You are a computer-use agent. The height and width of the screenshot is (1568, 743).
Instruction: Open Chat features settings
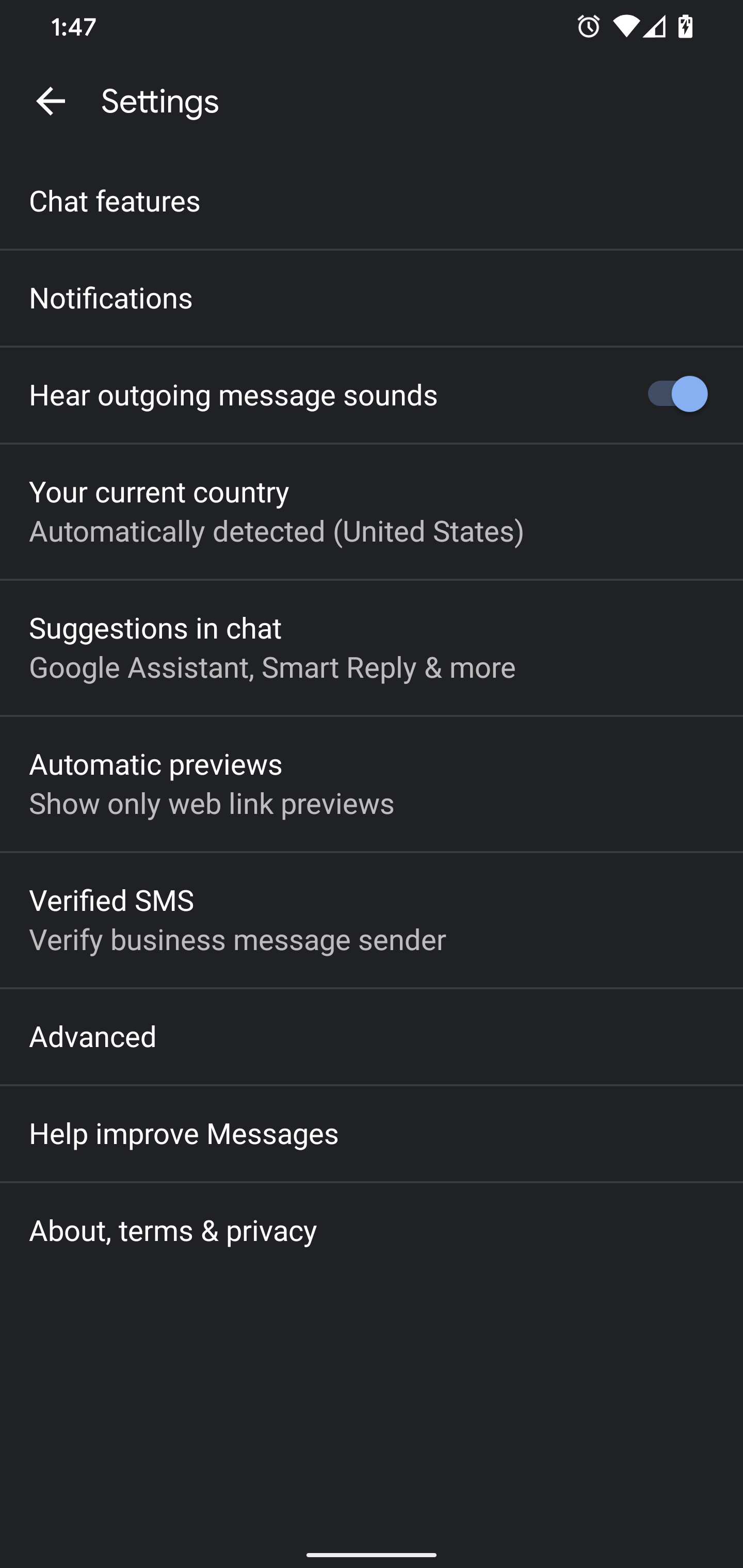click(372, 202)
